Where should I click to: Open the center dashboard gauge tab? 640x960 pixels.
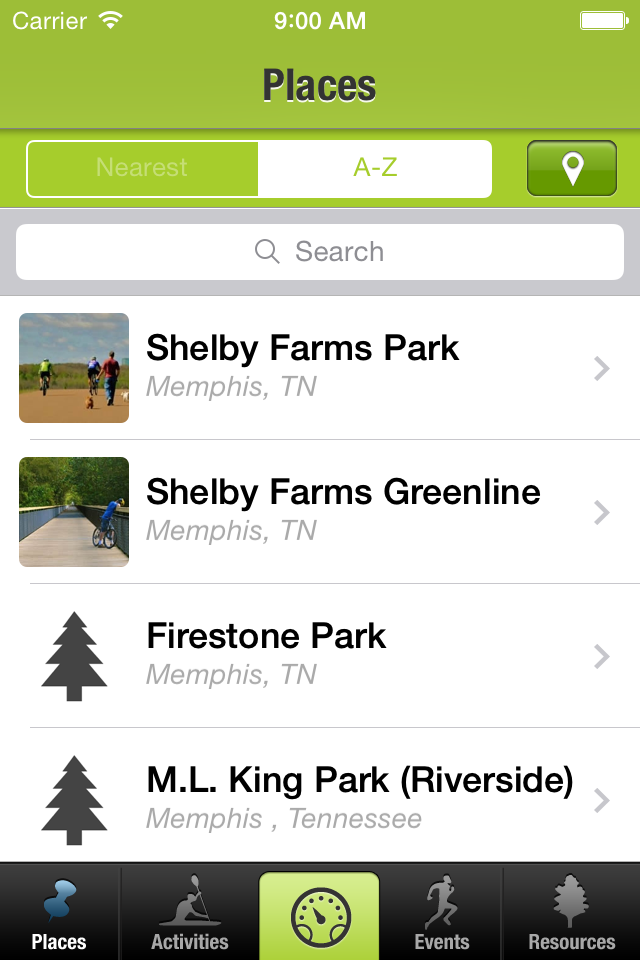(x=319, y=914)
